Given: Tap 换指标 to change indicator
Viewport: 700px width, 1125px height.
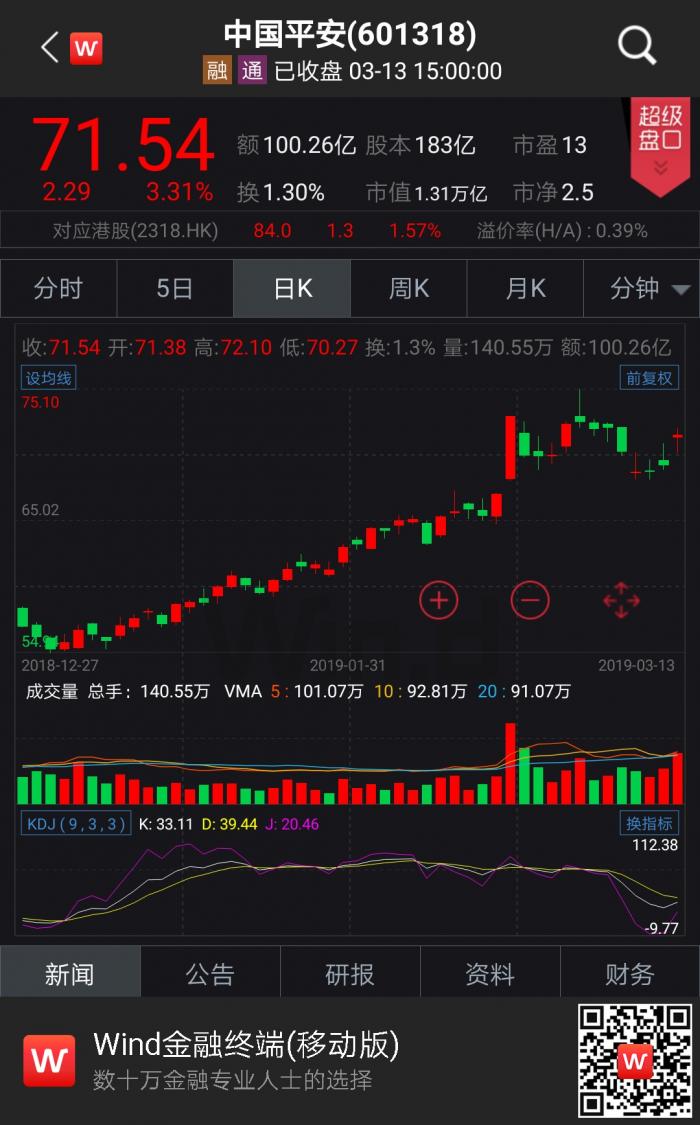Looking at the screenshot, I should pyautogui.click(x=650, y=823).
